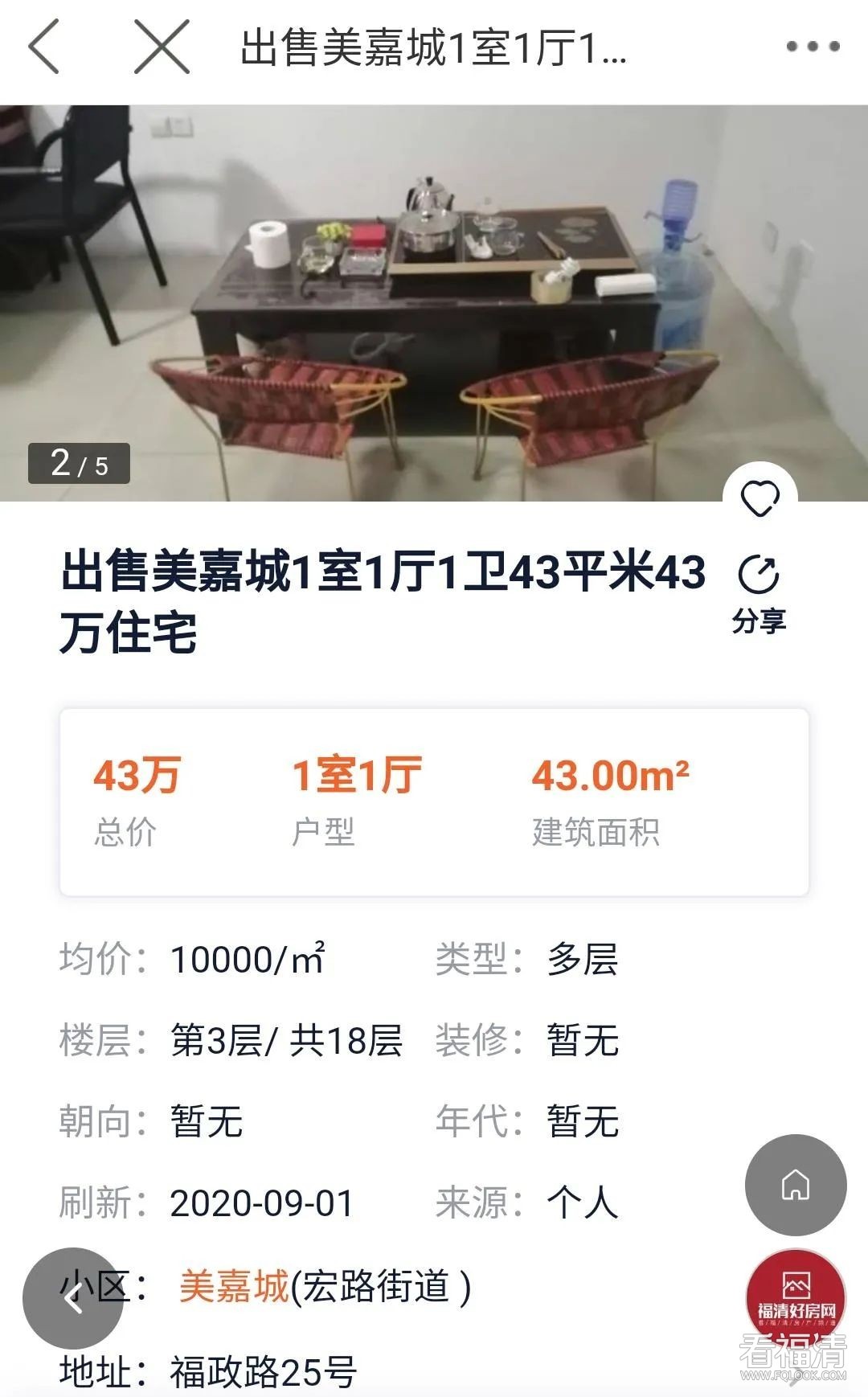Open the three-dot overflow menu
This screenshot has height=1397, width=868.
pyautogui.click(x=813, y=47)
